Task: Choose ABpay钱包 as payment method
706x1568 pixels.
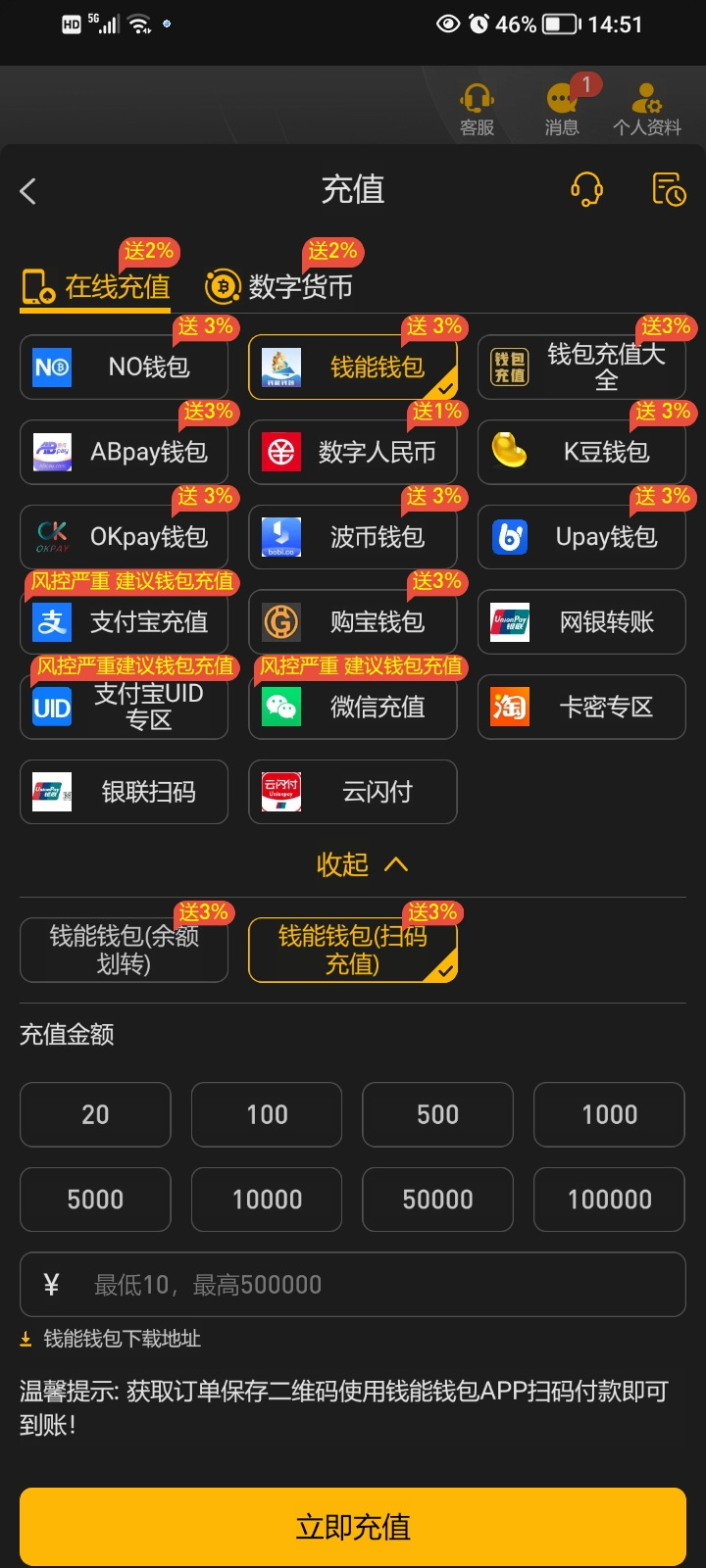Action: coord(125,452)
